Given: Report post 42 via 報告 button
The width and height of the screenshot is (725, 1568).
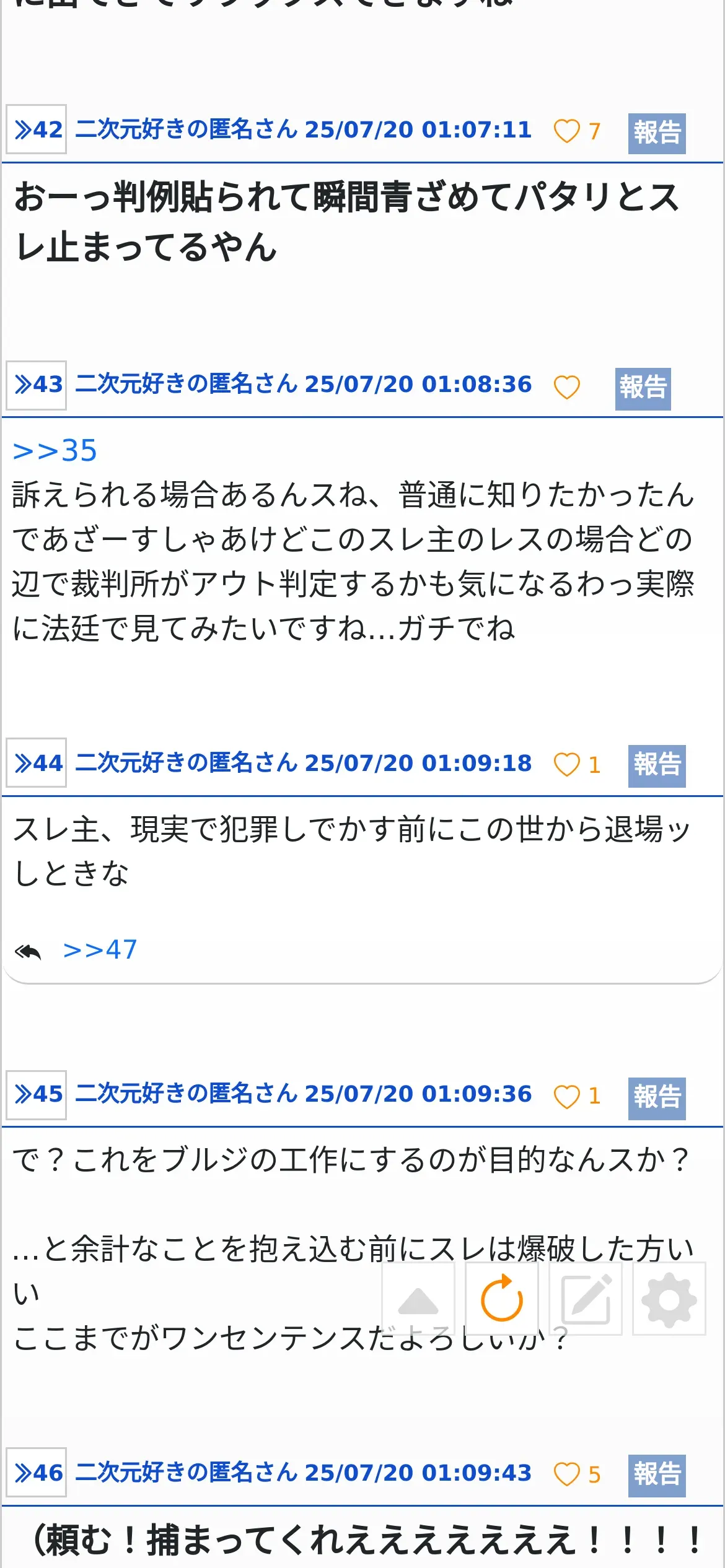Looking at the screenshot, I should pos(657,133).
